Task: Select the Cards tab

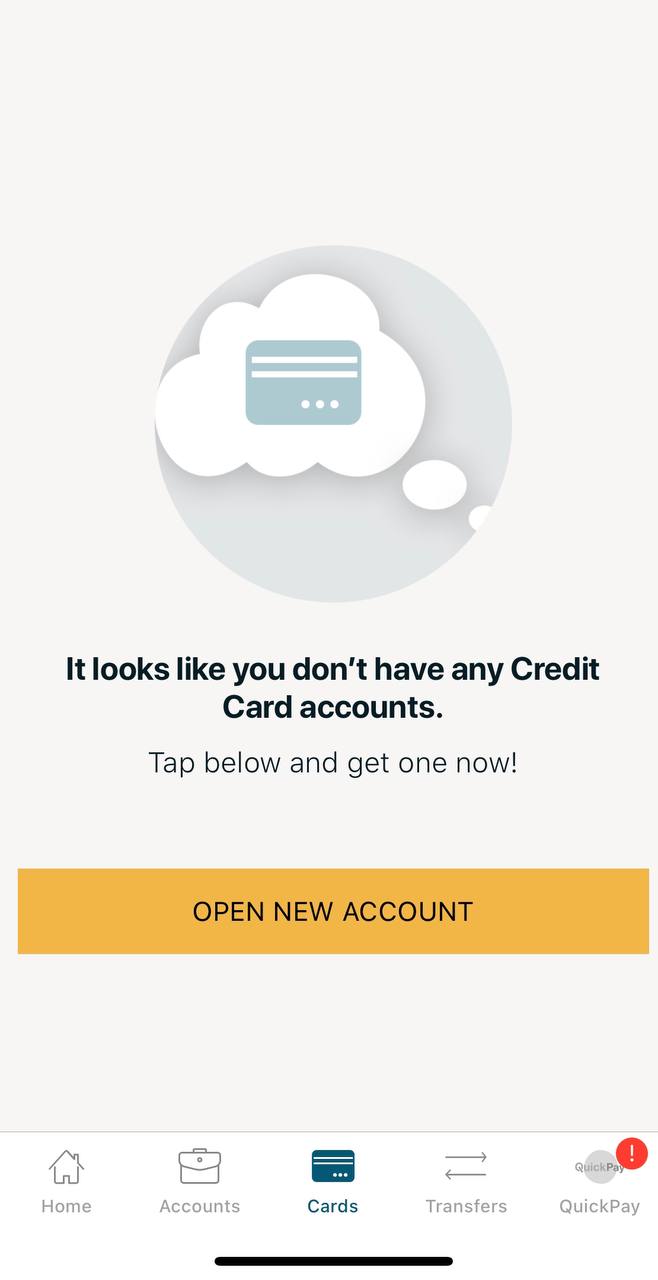Action: pos(333,1181)
